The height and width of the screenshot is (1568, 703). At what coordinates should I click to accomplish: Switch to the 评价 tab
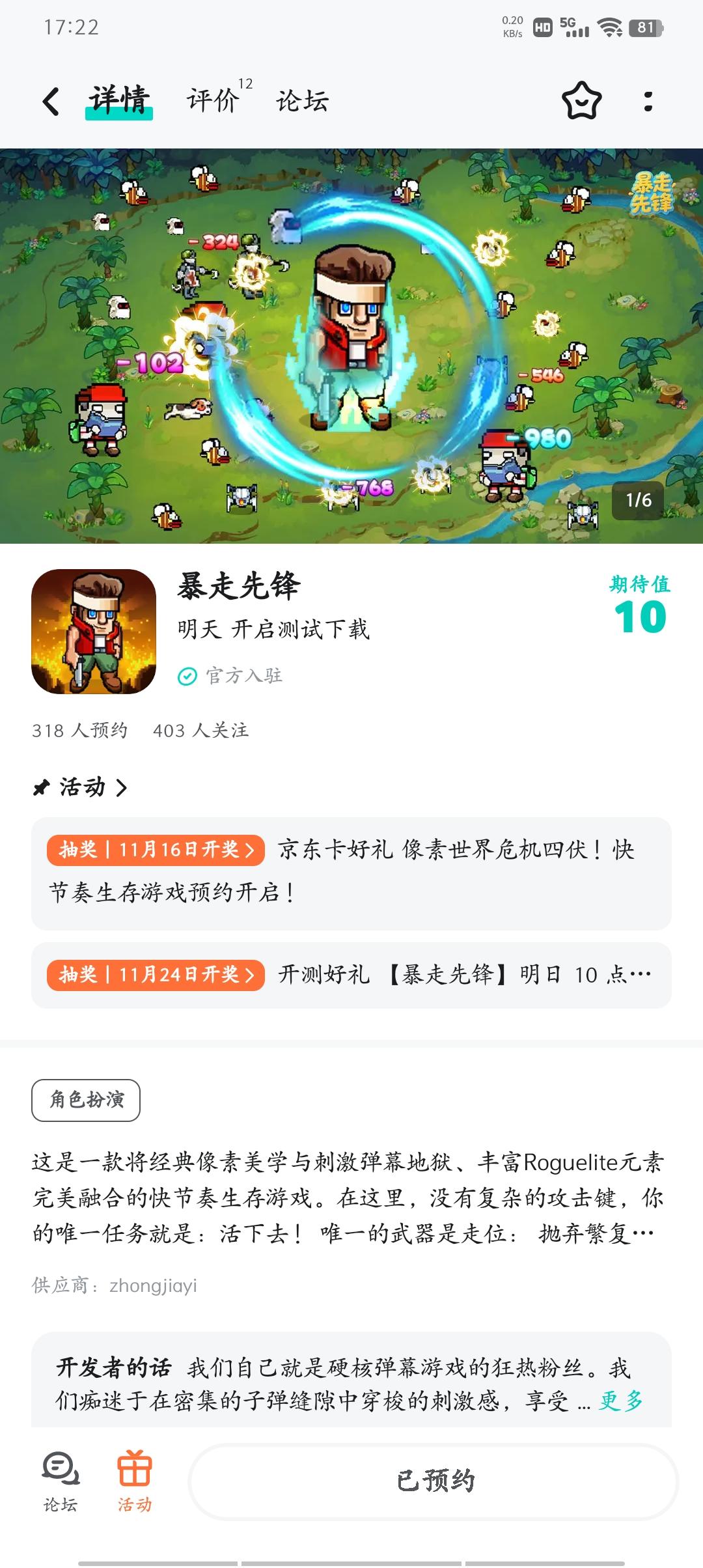coord(211,101)
